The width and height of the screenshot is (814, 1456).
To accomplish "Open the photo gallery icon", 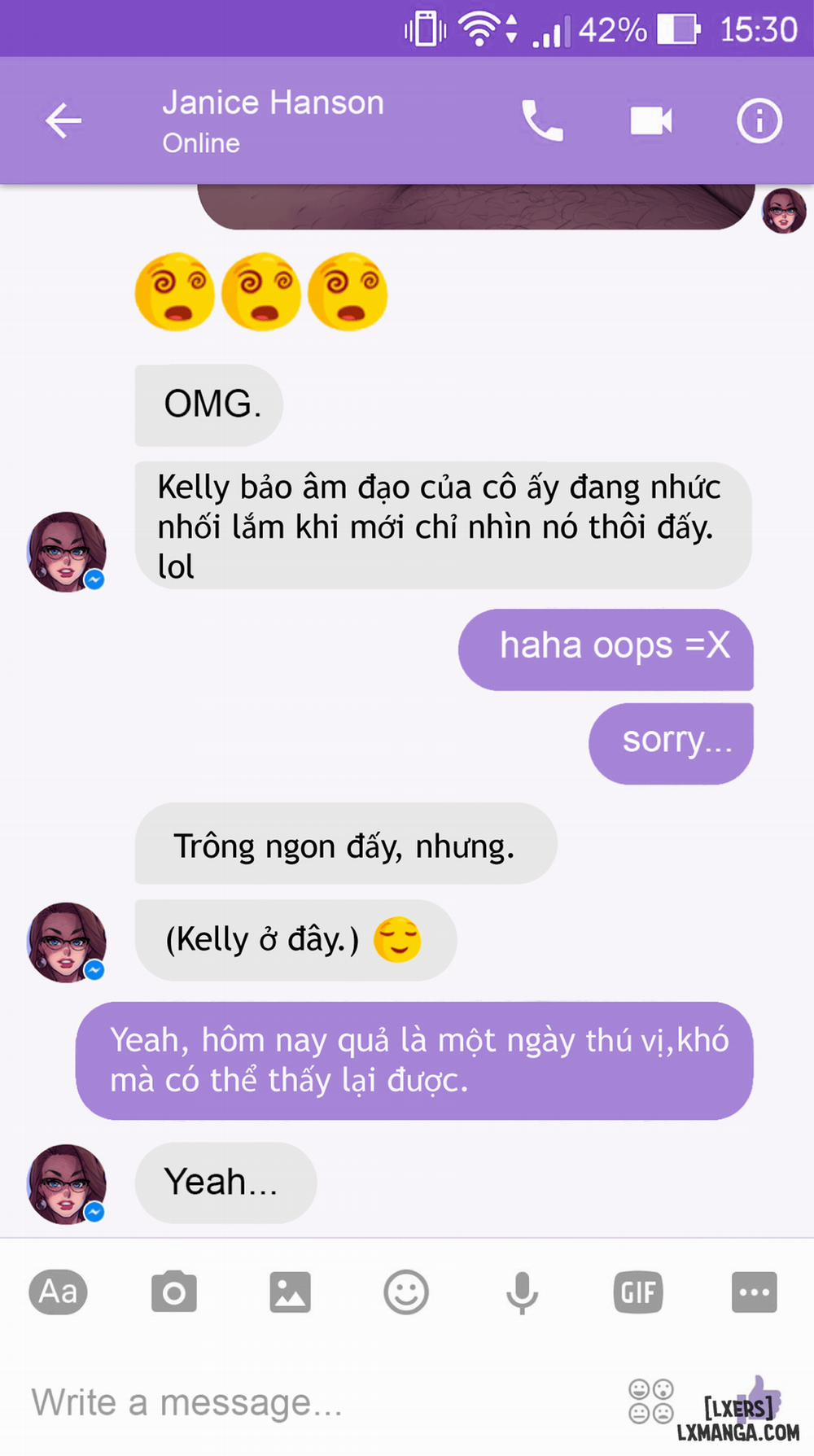I will click(291, 1292).
